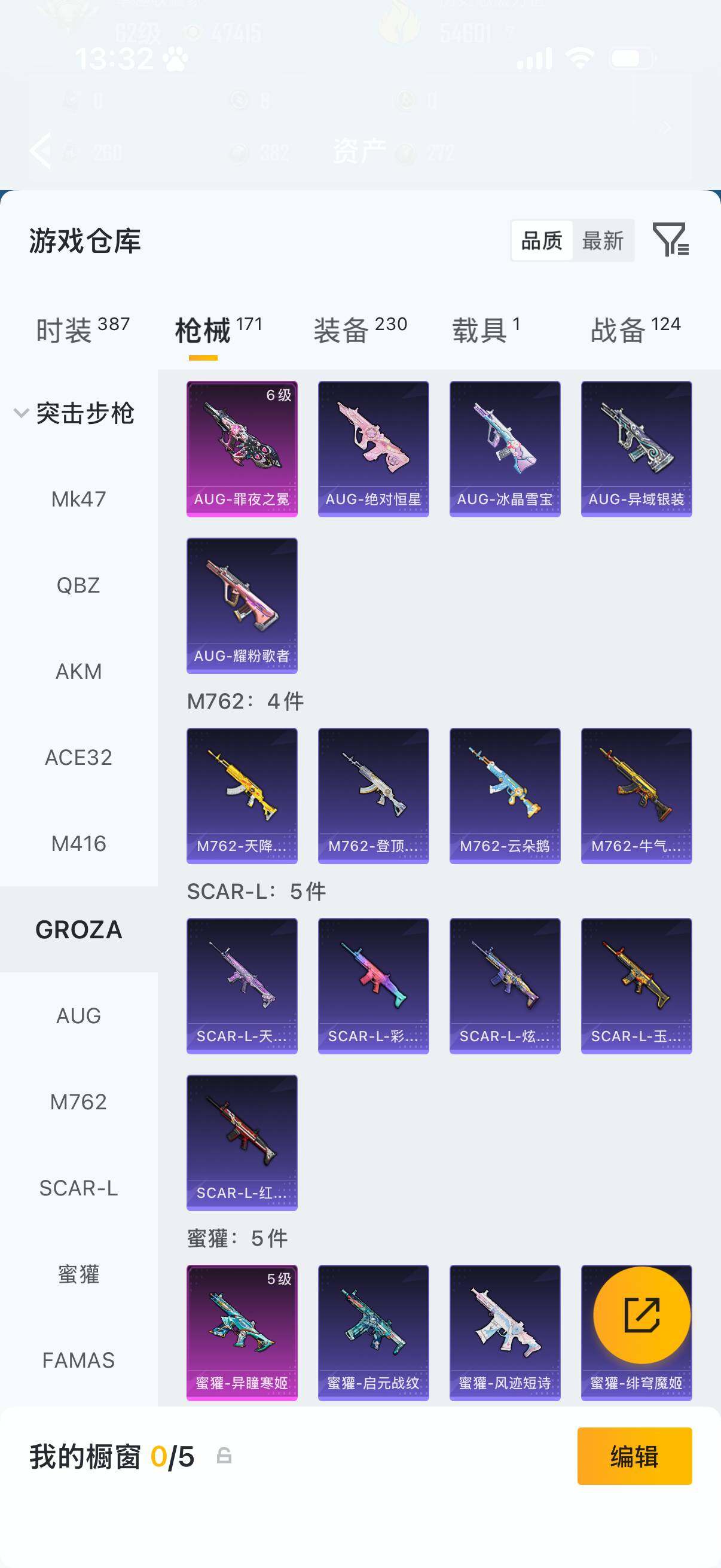Sort the warehouse by 品质
The image size is (721, 1568).
[x=542, y=241]
